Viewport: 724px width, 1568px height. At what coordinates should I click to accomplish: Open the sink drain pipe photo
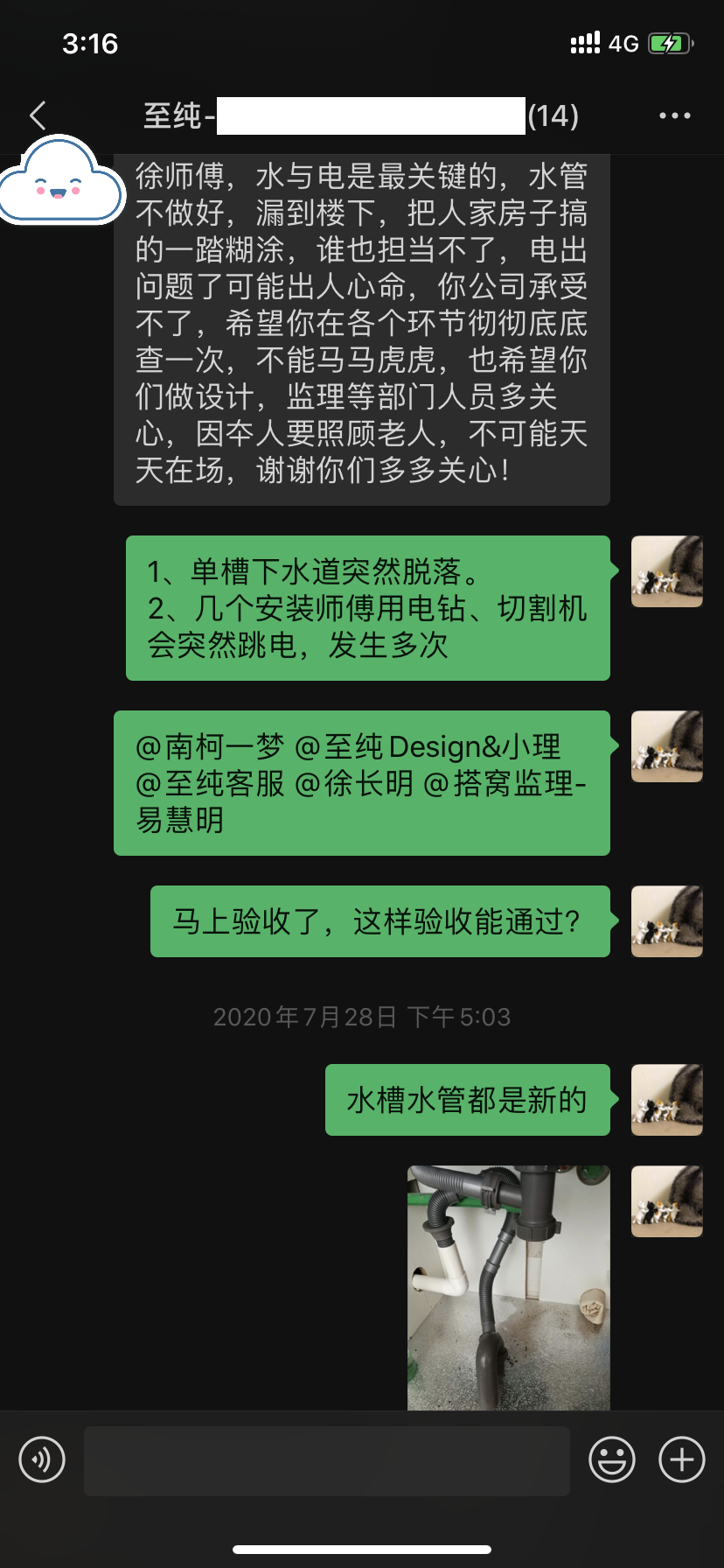pyautogui.click(x=508, y=1286)
